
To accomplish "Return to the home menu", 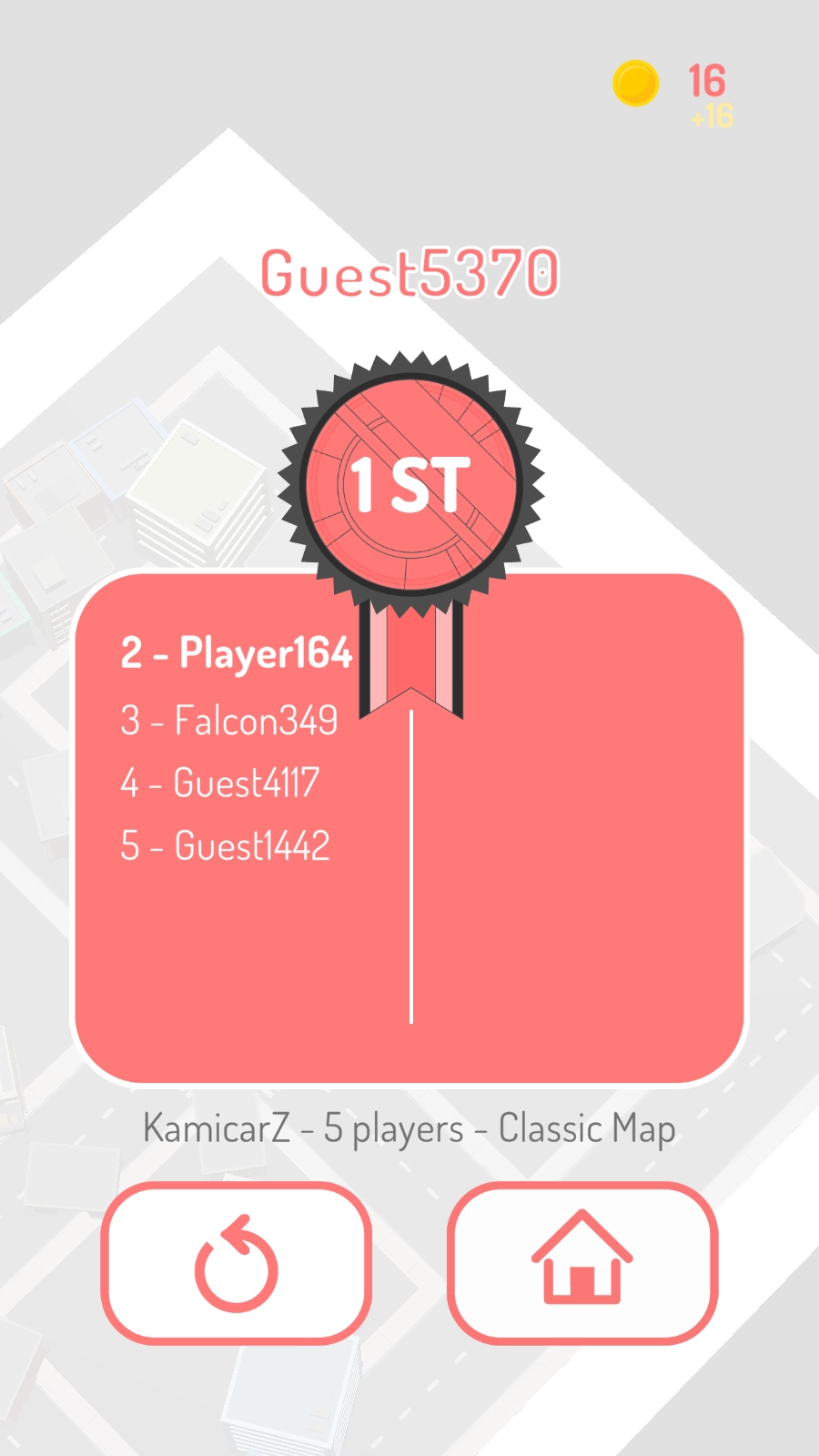I will tap(582, 1263).
